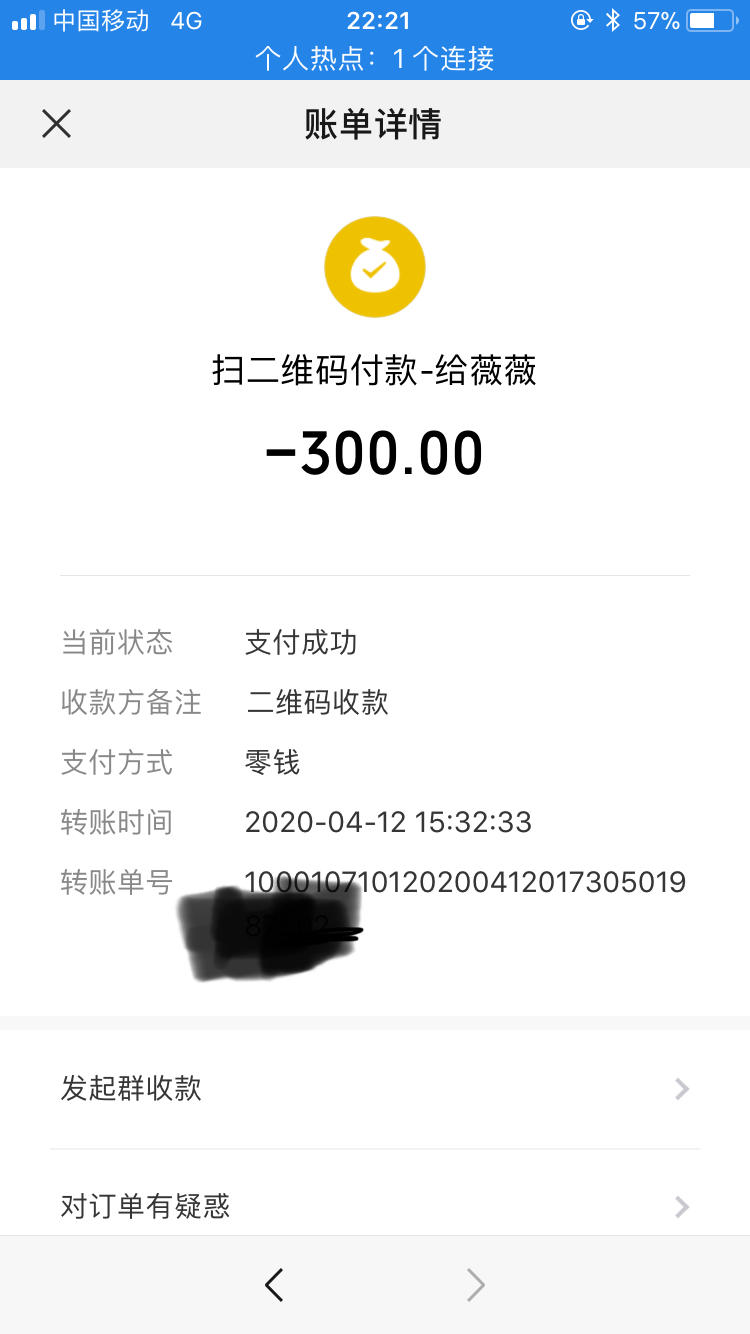The height and width of the screenshot is (1334, 750).
Task: Open 对订单有疑惑 help row
Action: click(375, 1206)
